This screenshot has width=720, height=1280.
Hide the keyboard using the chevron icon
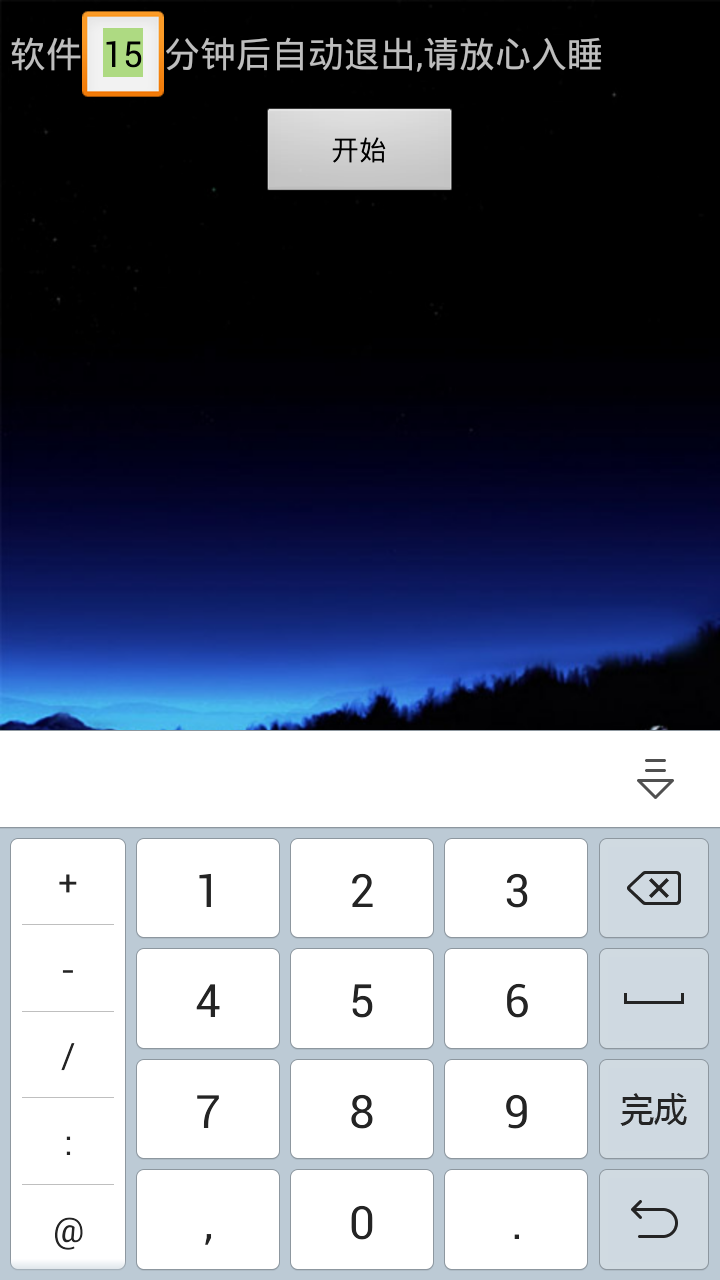pyautogui.click(x=655, y=780)
